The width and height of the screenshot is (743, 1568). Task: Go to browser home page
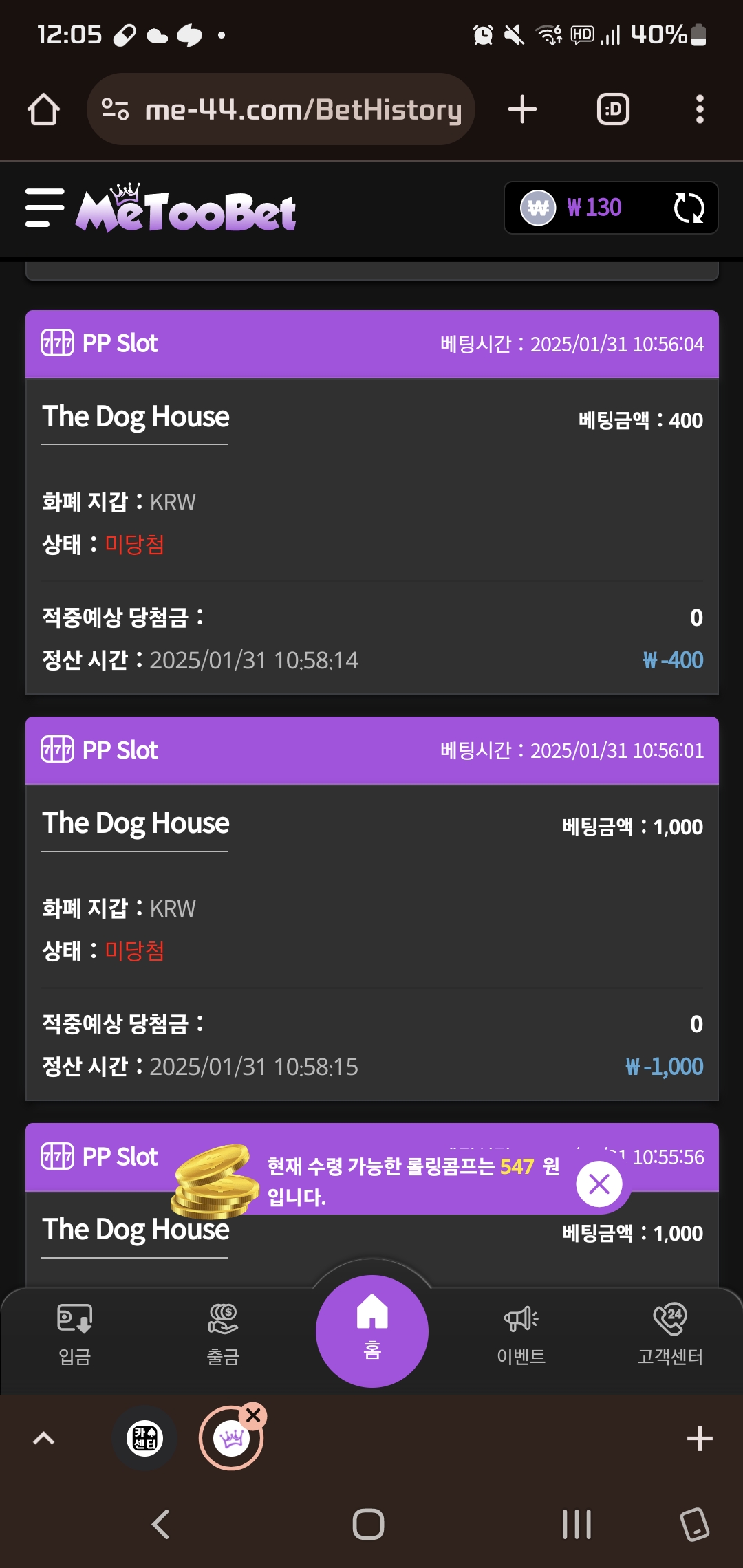[x=43, y=109]
